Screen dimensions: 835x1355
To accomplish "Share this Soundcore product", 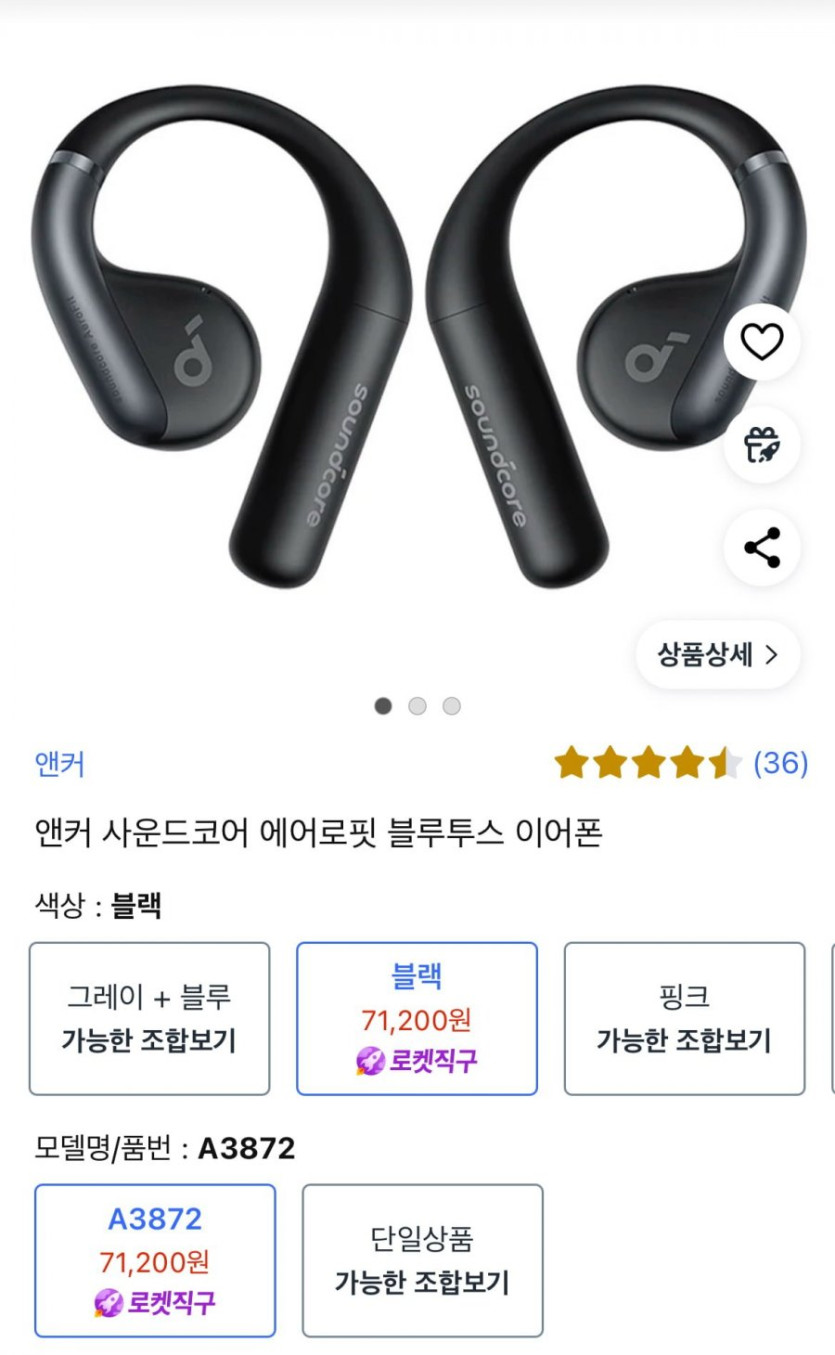I will 761,547.
